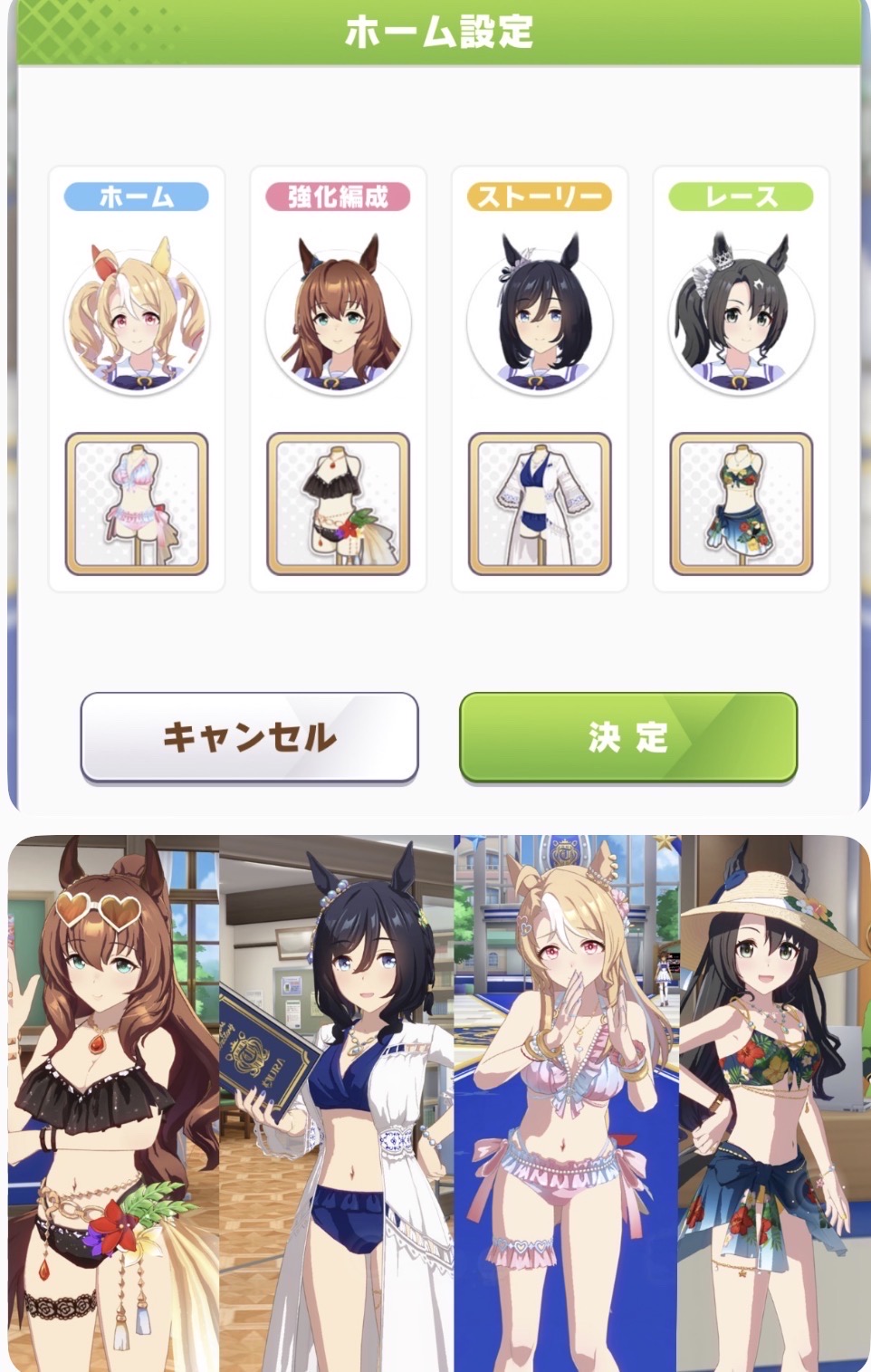Change the ホーム character portrait
This screenshot has width=871, height=1372.
pos(137,315)
